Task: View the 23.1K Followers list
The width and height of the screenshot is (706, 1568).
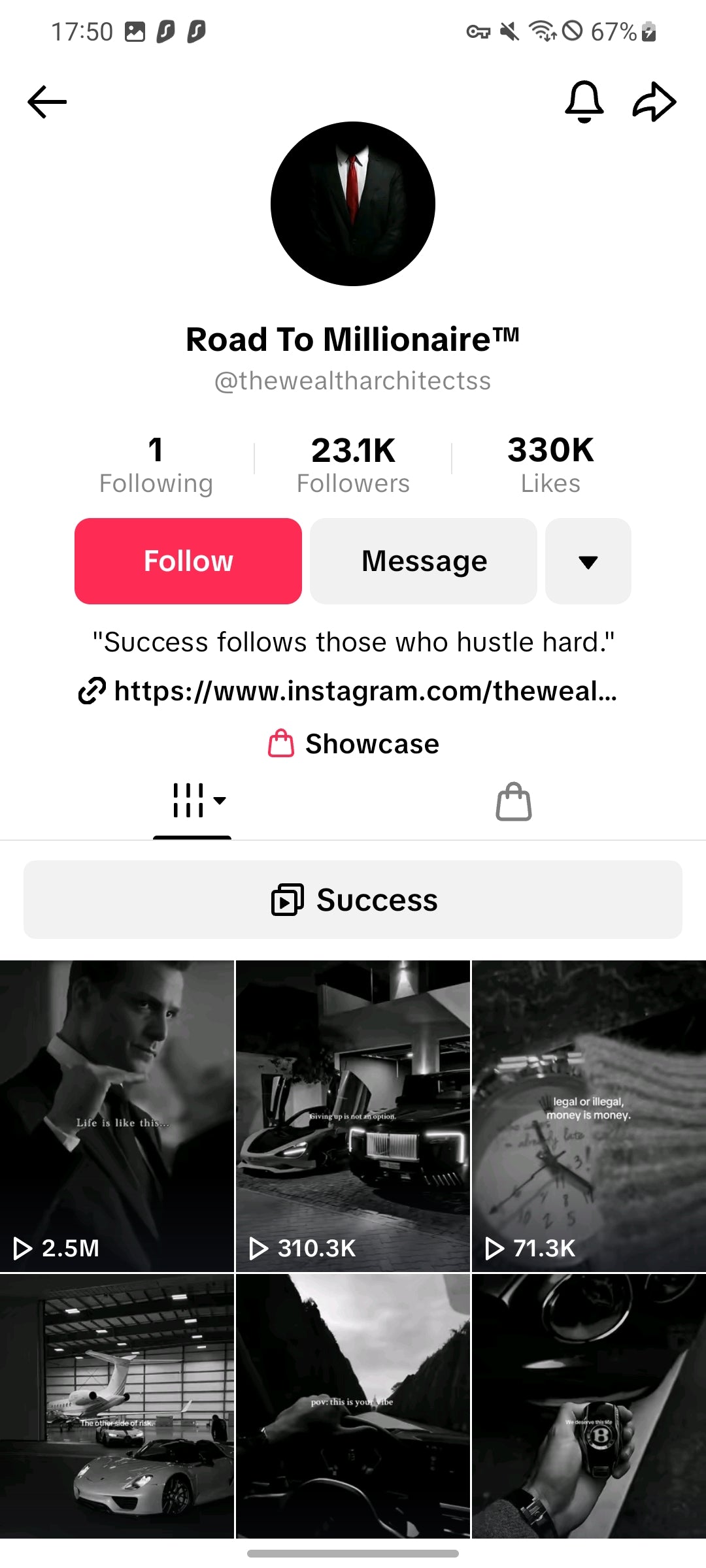Action: pyautogui.click(x=353, y=465)
